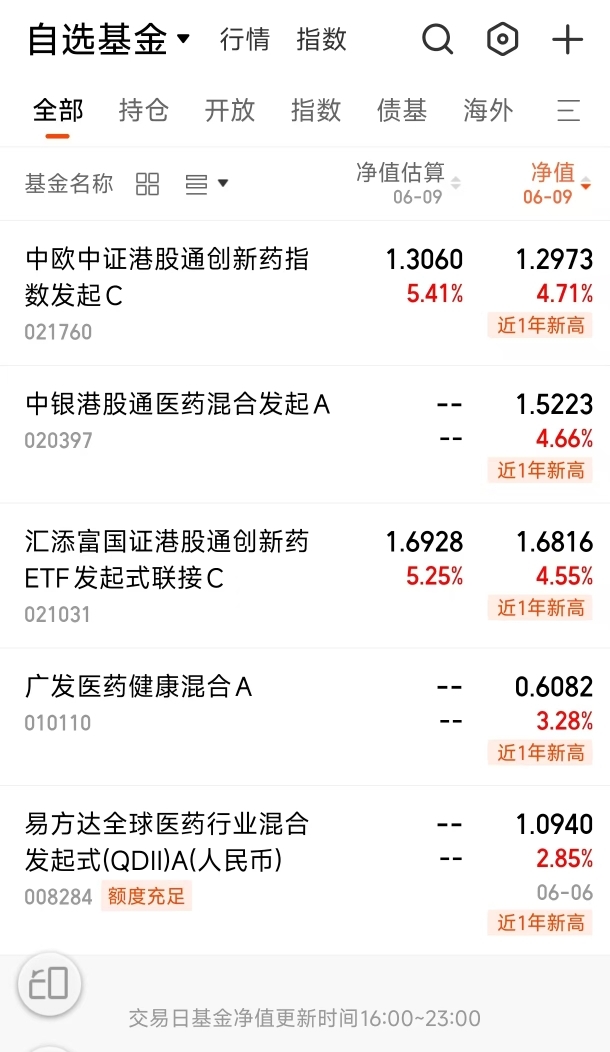Open 中欧中证港股通创新药指数发起C fund
Screen dimensions: 610x1052
[305, 293]
